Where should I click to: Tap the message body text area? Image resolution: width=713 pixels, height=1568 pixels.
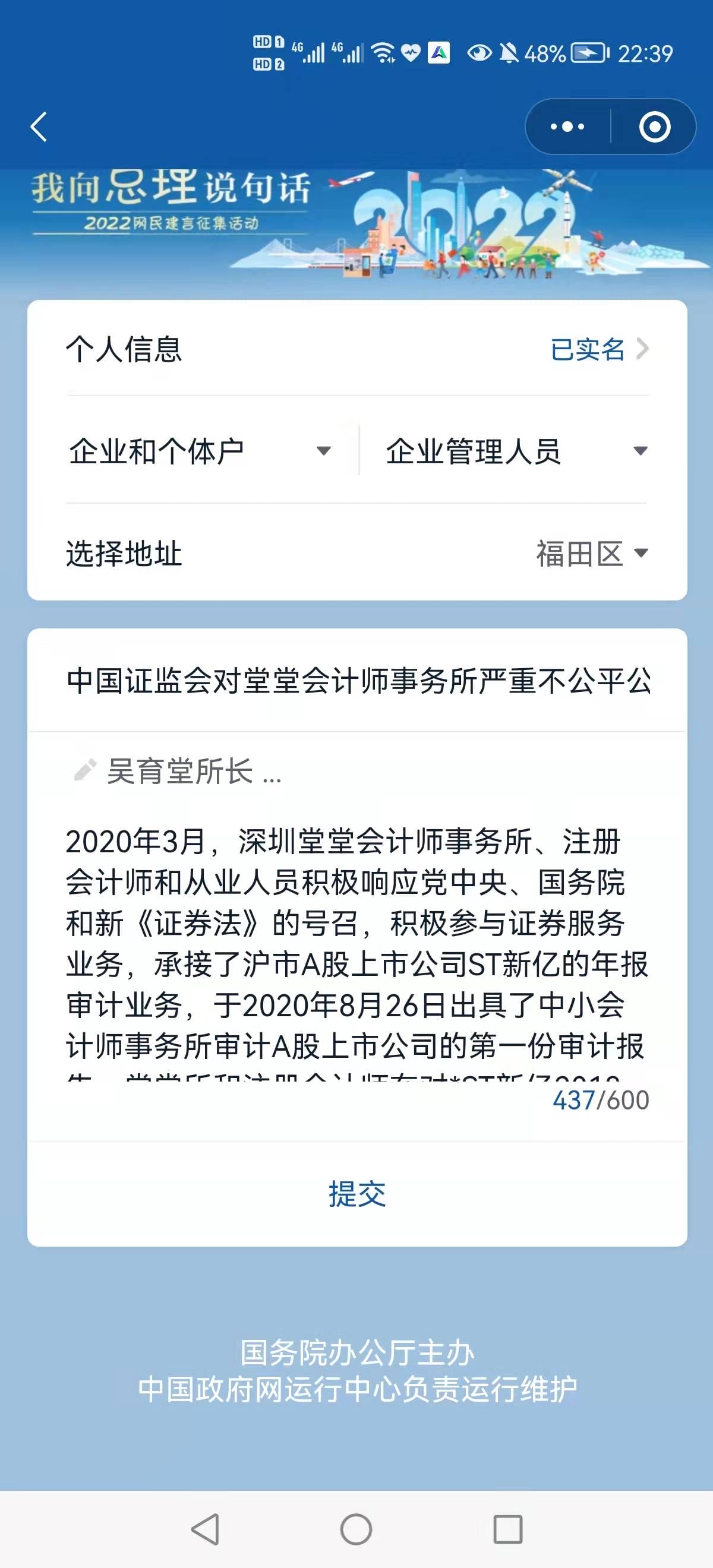click(x=357, y=944)
